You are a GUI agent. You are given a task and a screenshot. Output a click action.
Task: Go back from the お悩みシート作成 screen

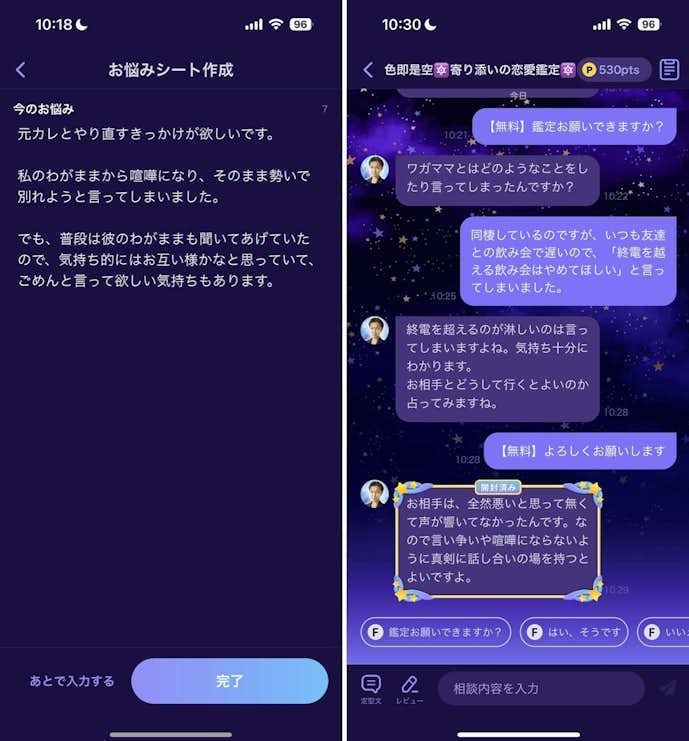click(21, 70)
